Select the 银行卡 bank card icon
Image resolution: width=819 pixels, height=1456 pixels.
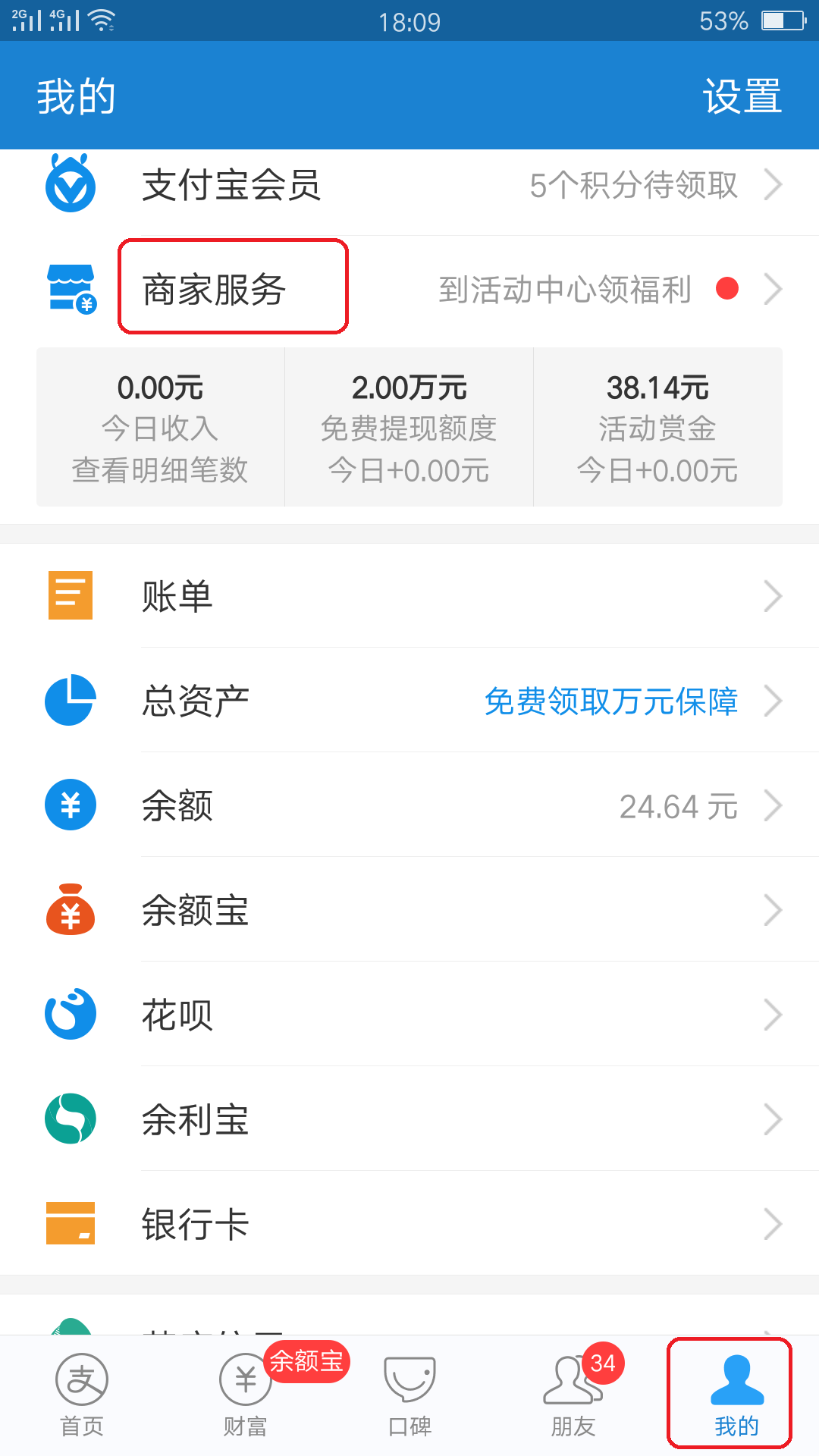pyautogui.click(x=70, y=1223)
